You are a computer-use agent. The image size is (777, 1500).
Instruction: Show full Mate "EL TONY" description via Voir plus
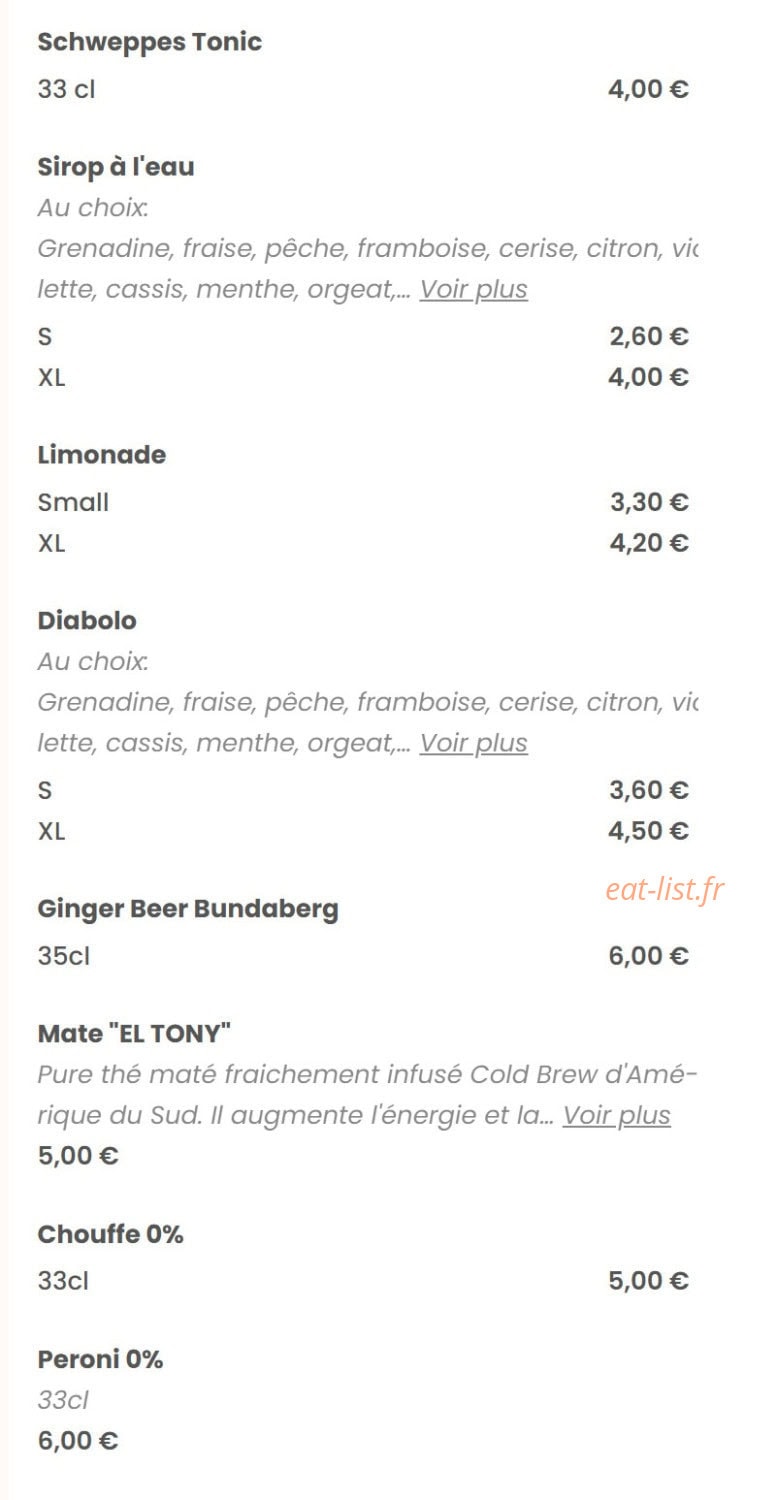(x=616, y=1115)
